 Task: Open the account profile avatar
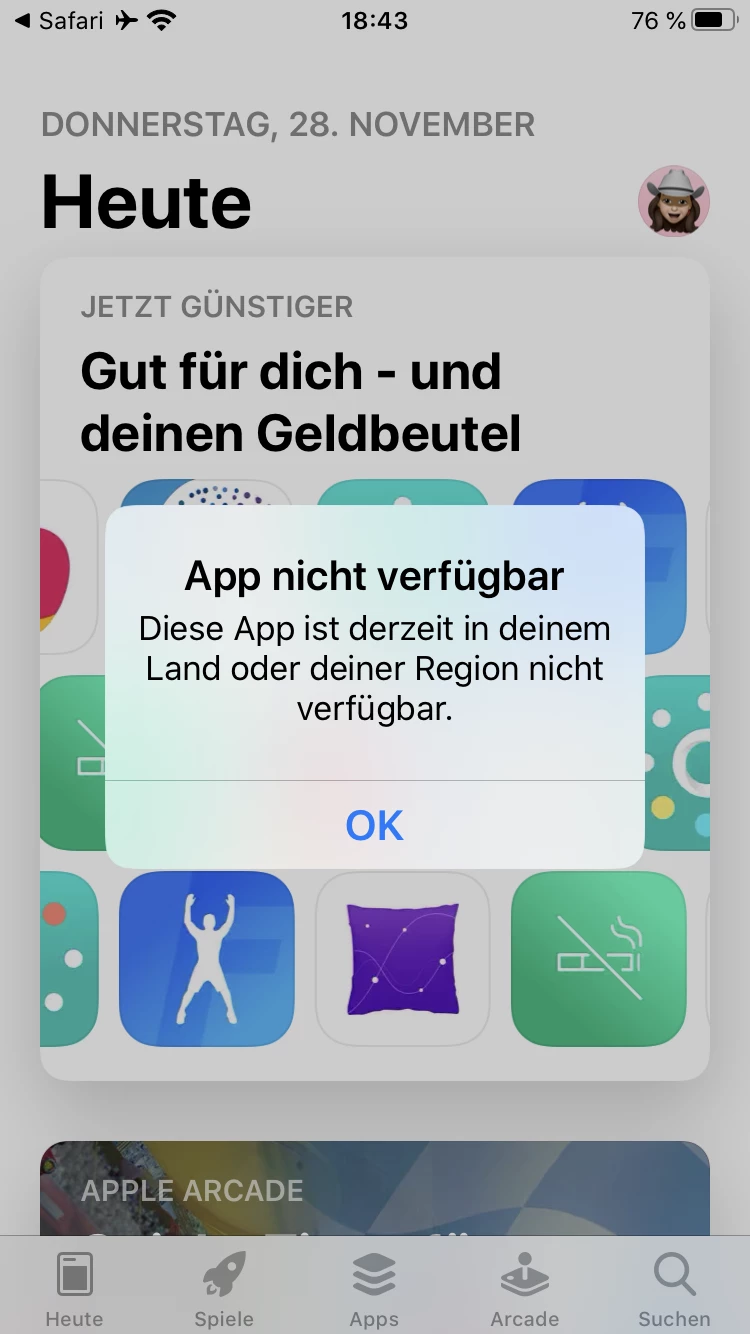tap(673, 201)
